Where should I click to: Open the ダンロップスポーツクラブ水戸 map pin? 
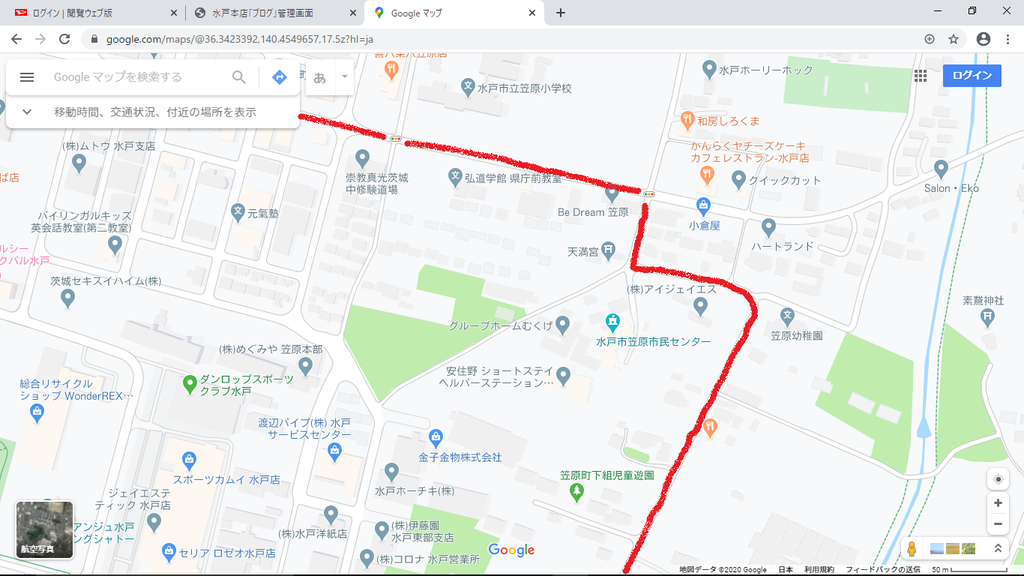coord(189,382)
